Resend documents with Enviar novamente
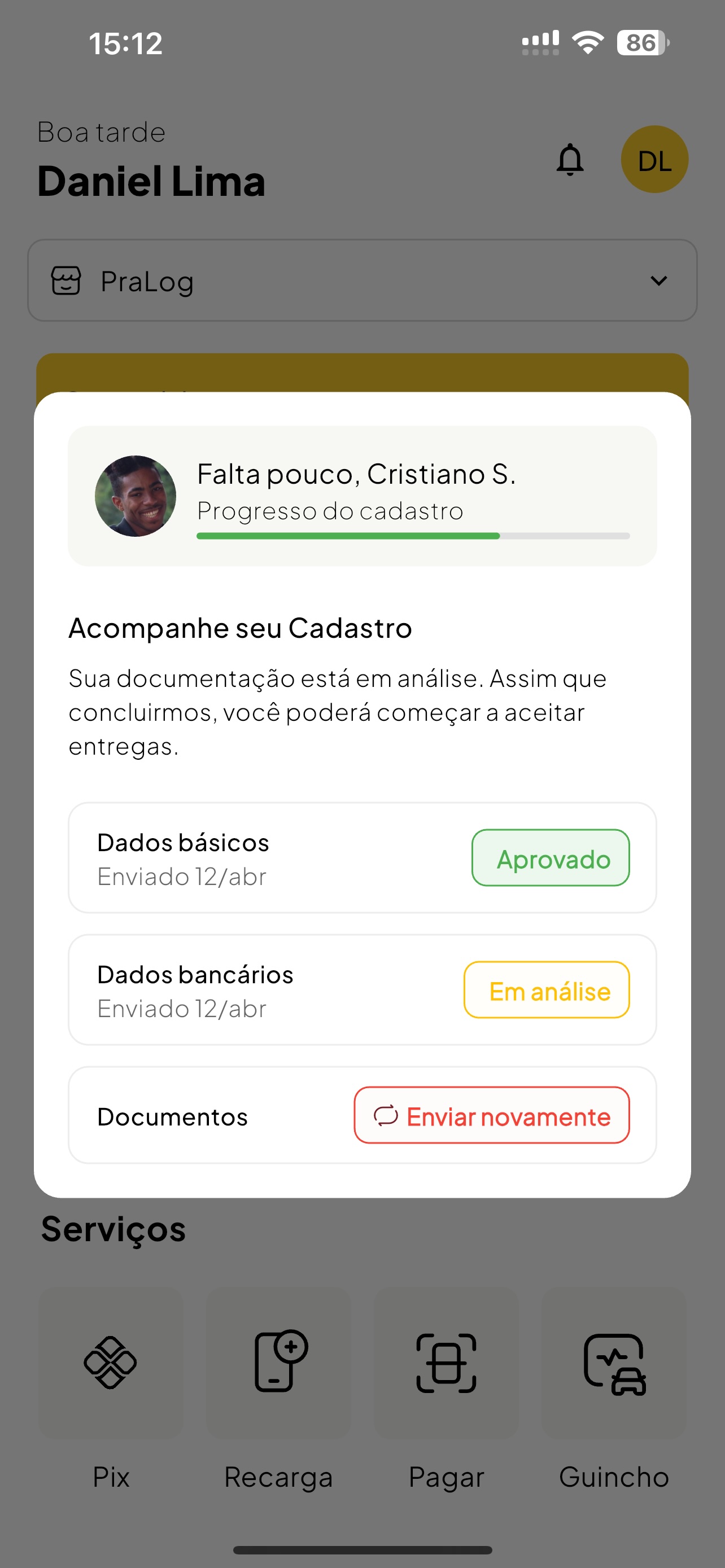The height and width of the screenshot is (1568, 725). point(491,1115)
